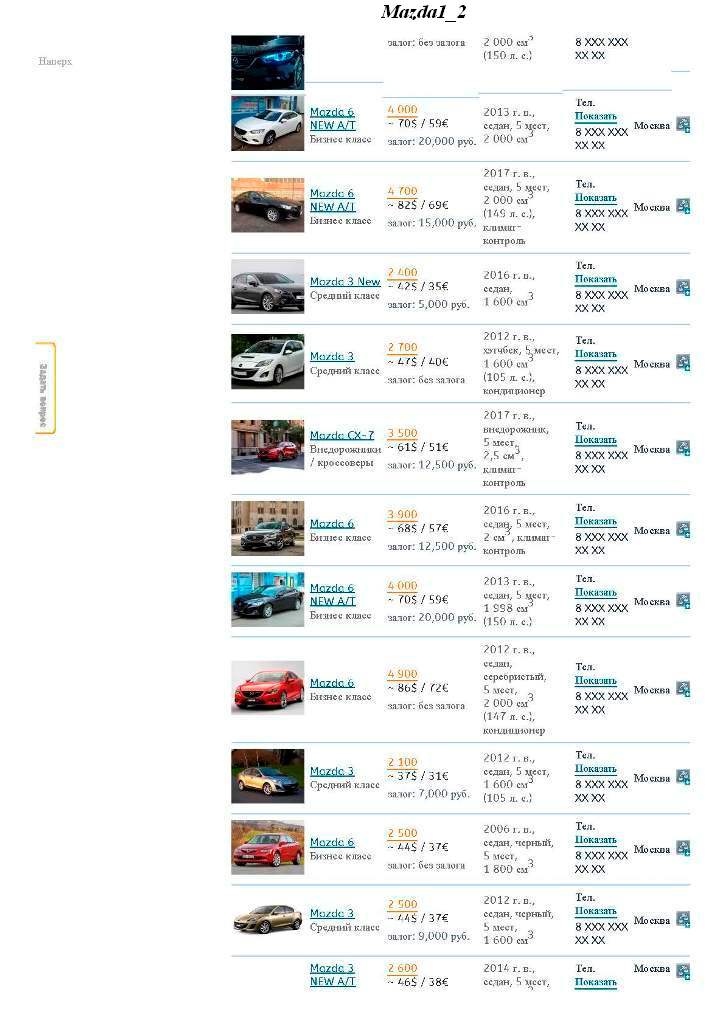The image size is (724, 1024).
Task: Open Mazda 6 NEW A/T priced 4 700
Action: 332,200
